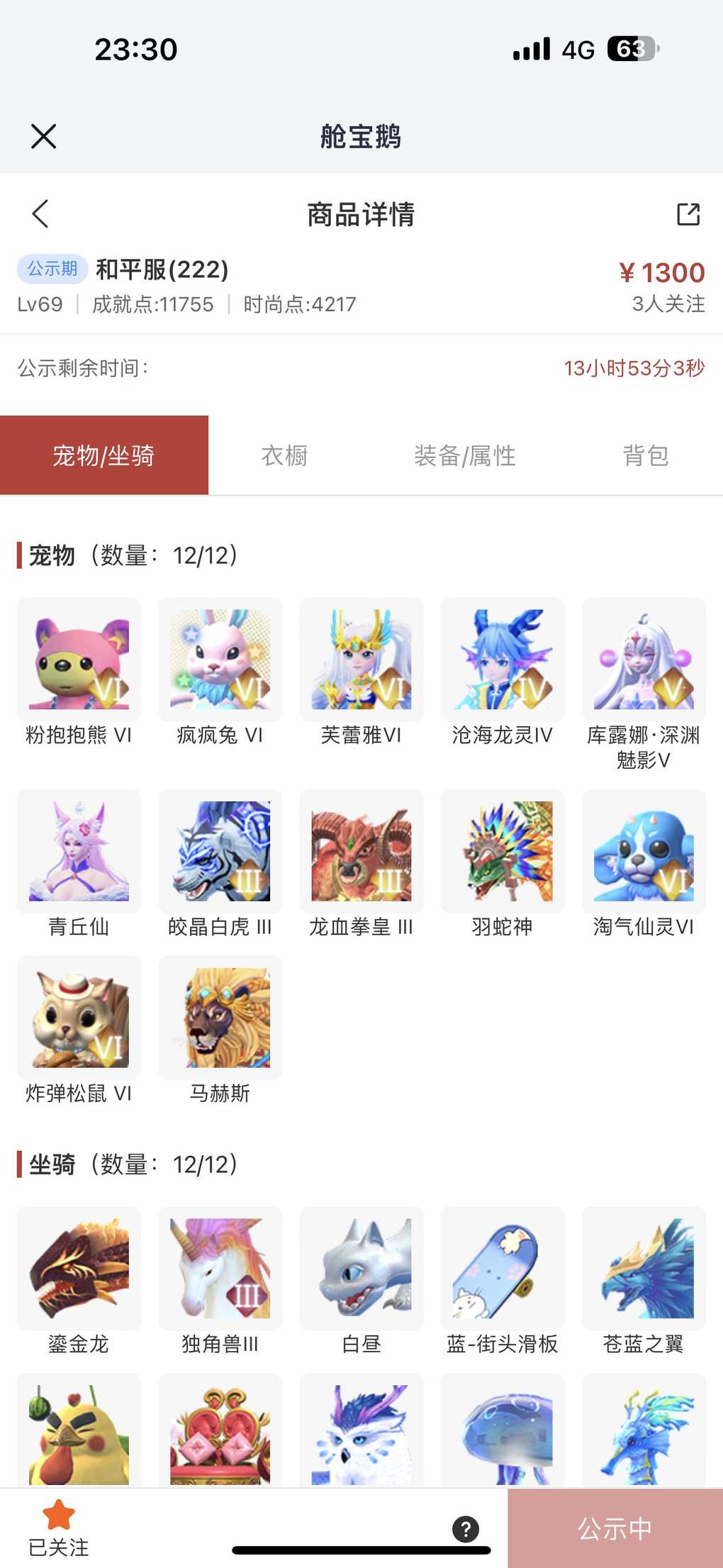Select the 宠物/坐骑 tab

pos(104,456)
